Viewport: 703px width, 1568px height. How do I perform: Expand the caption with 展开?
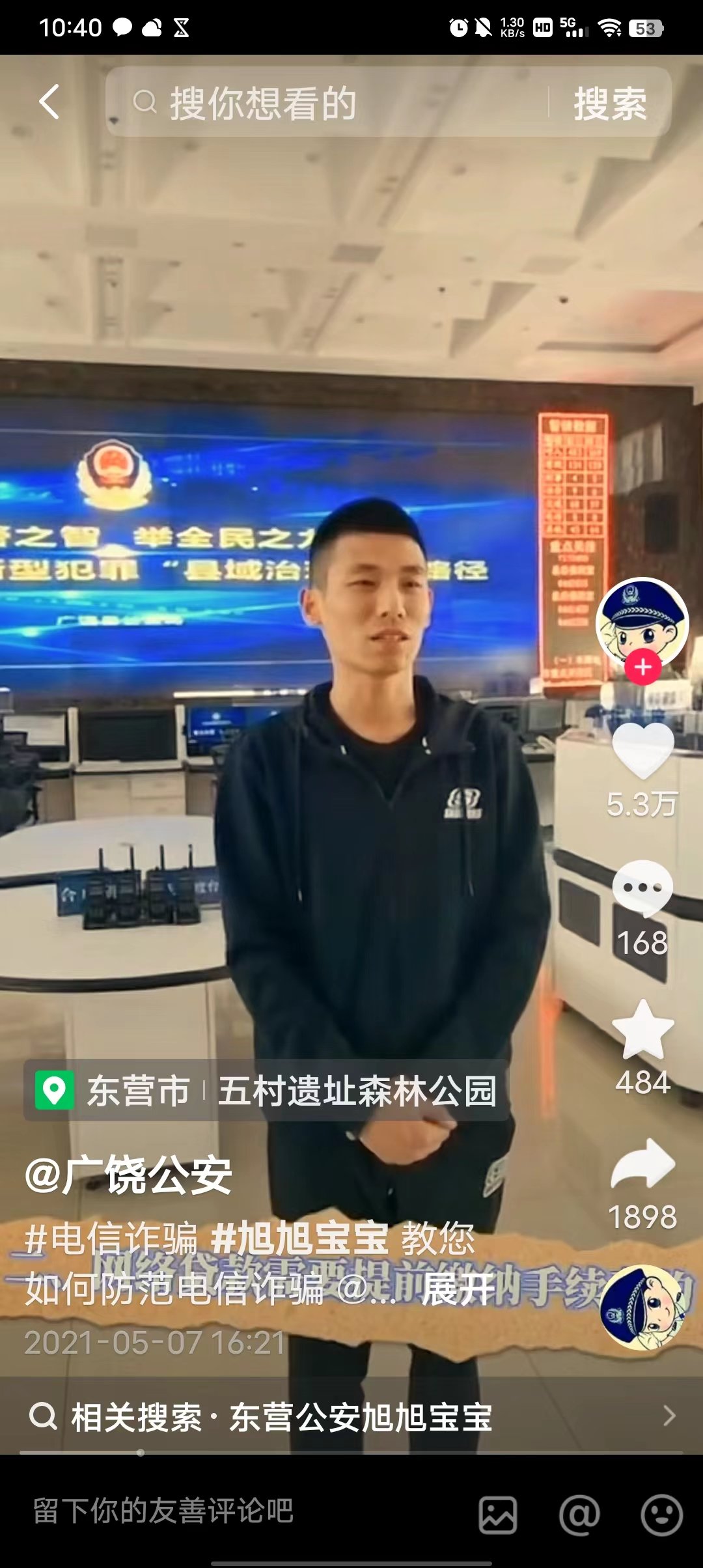(458, 1289)
